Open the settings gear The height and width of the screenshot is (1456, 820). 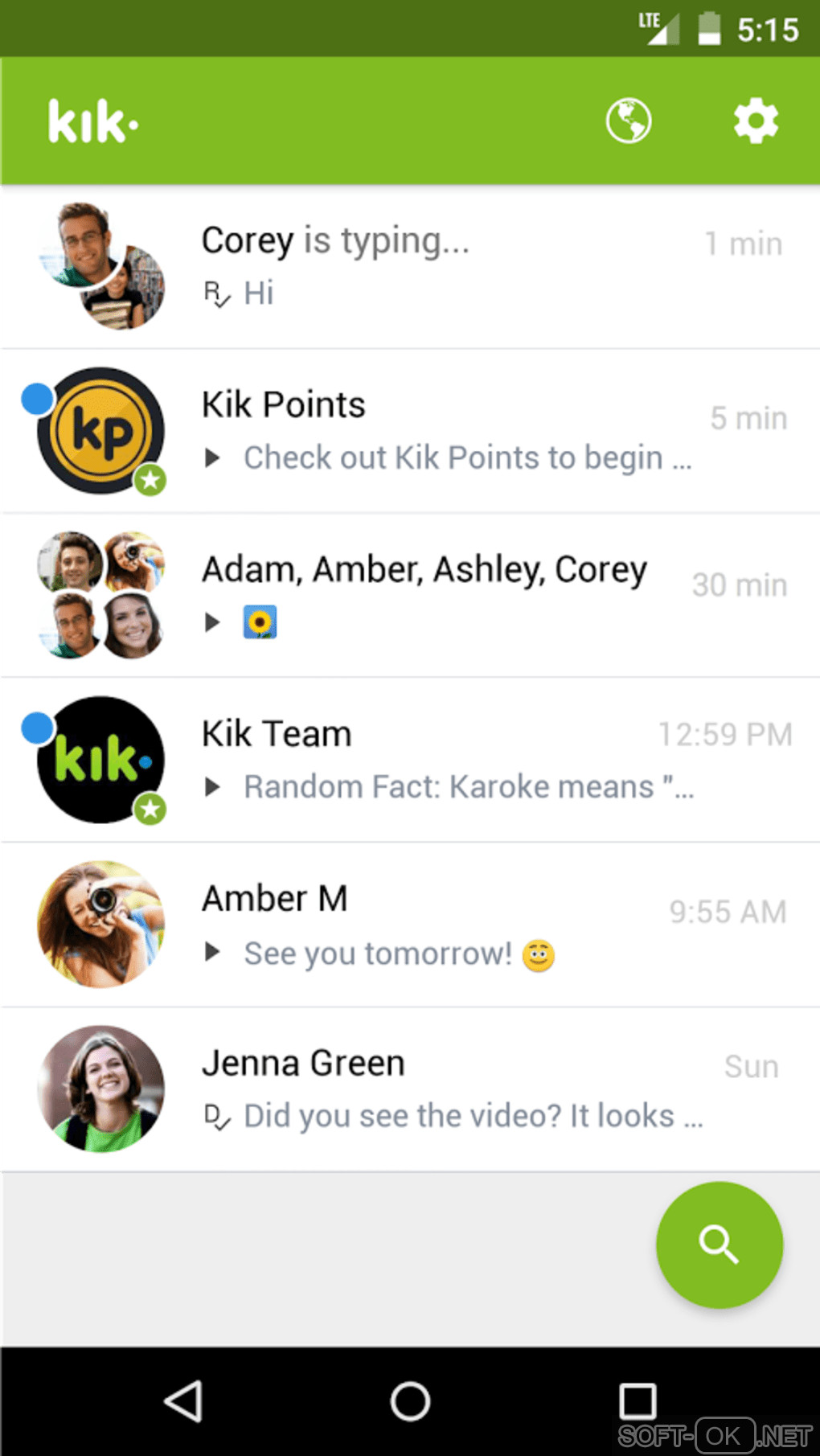coord(756,121)
